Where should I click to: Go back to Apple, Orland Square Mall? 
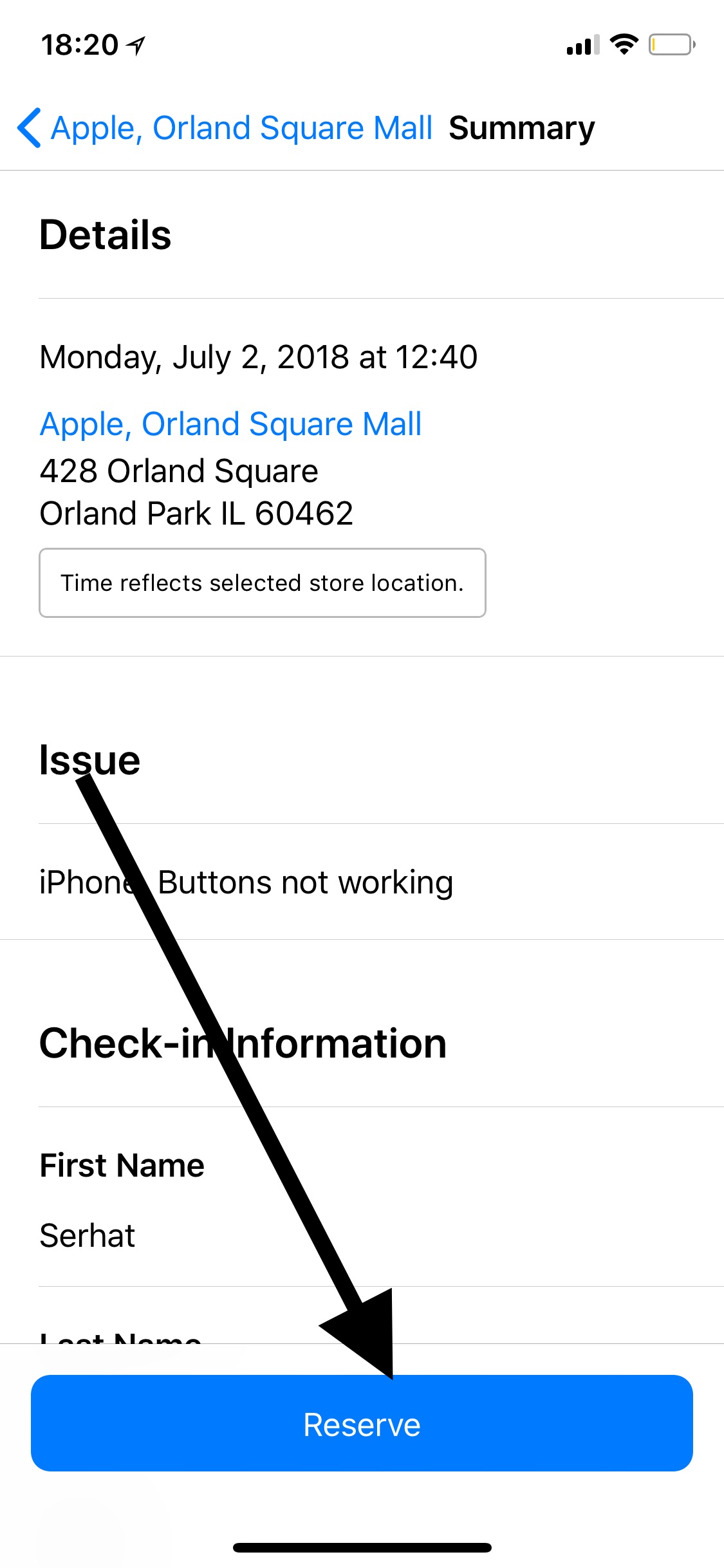coord(225,127)
